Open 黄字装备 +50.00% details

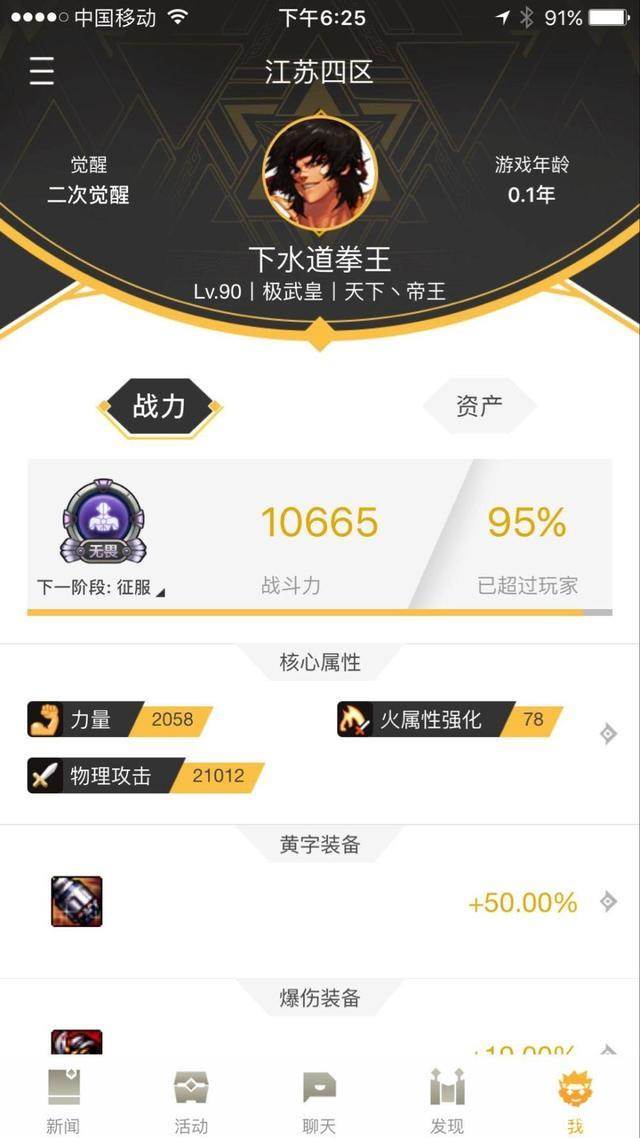(x=608, y=902)
